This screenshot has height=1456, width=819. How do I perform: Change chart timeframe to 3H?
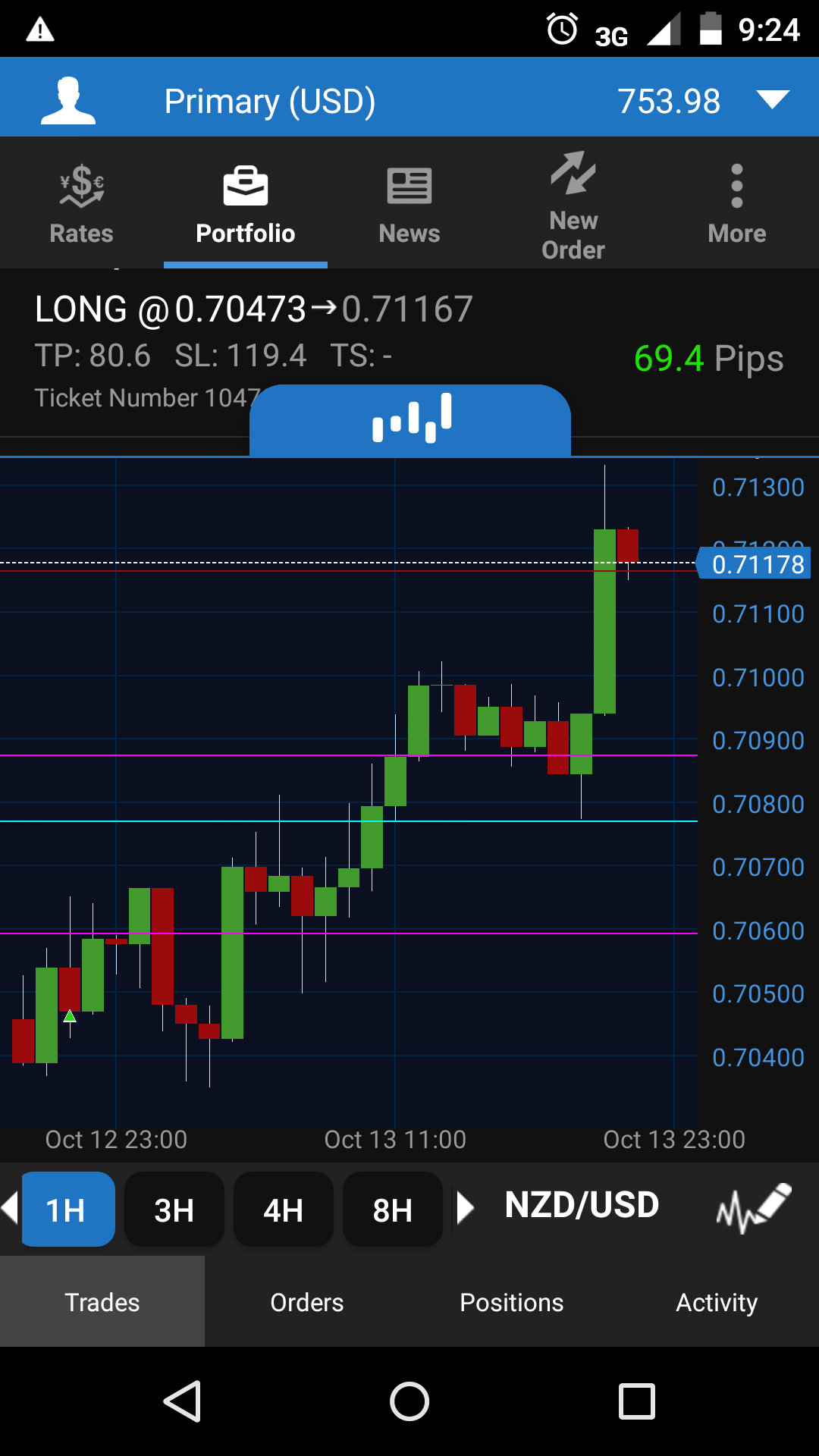(x=174, y=1210)
